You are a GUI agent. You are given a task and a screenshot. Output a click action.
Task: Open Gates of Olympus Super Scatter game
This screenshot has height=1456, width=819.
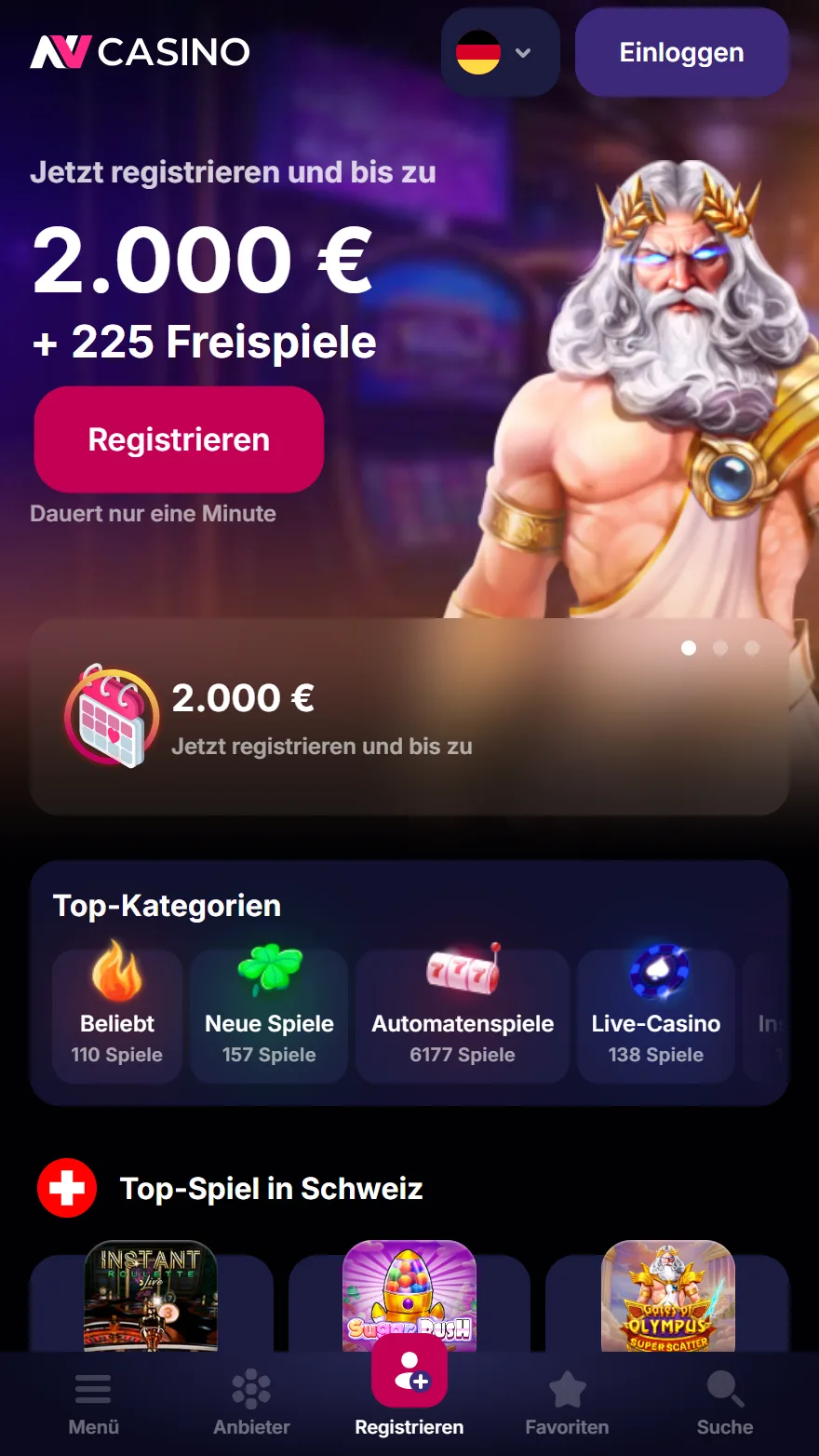pos(668,1299)
